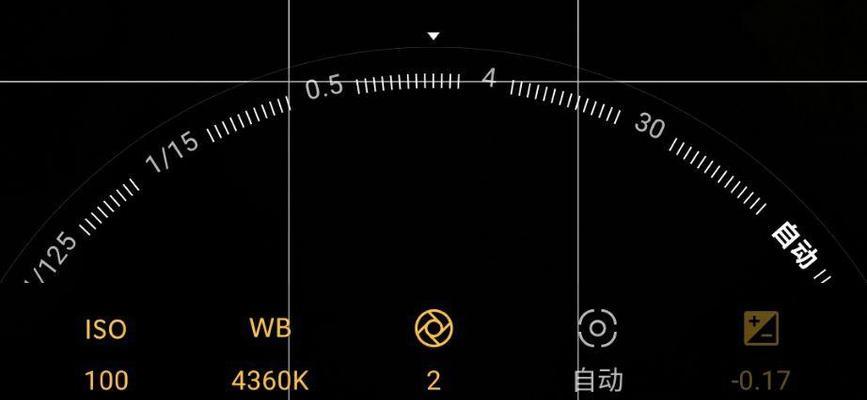Select 1/15 on the shutter dial

(x=173, y=152)
